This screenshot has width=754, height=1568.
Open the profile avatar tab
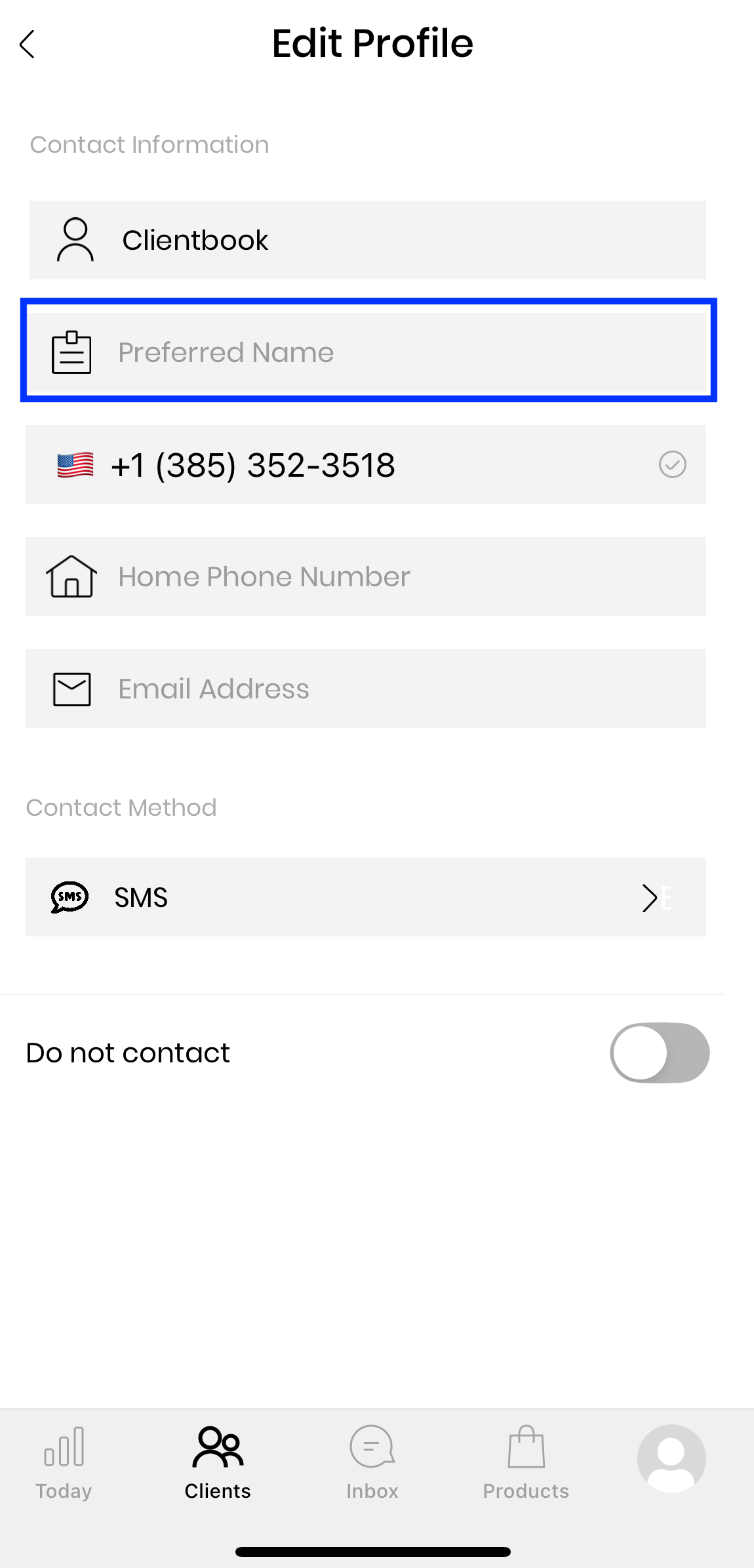671,1458
